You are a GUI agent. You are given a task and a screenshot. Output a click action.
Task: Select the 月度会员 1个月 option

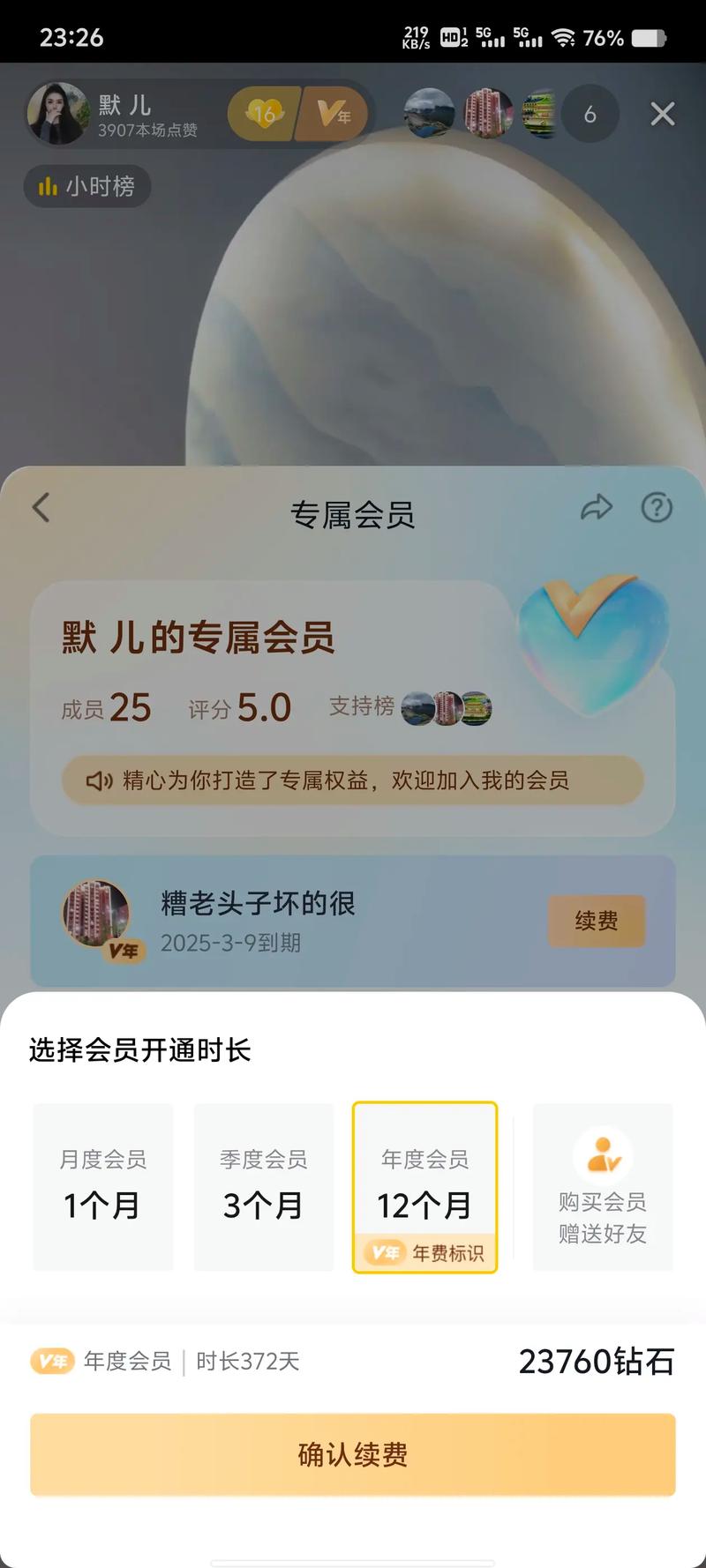[x=102, y=1186]
